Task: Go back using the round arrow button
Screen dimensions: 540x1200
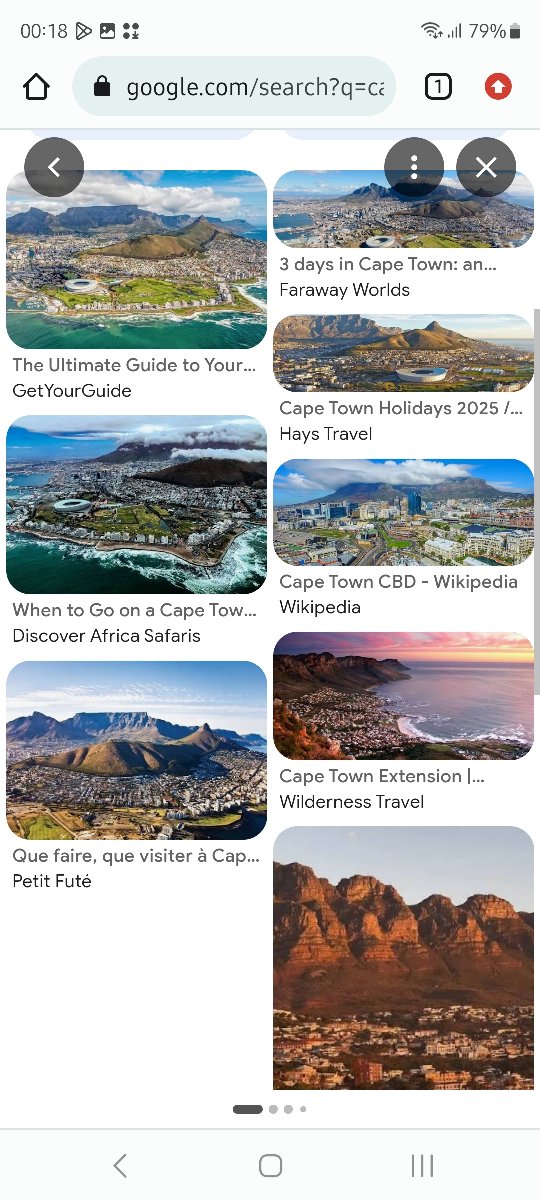Action: click(54, 167)
